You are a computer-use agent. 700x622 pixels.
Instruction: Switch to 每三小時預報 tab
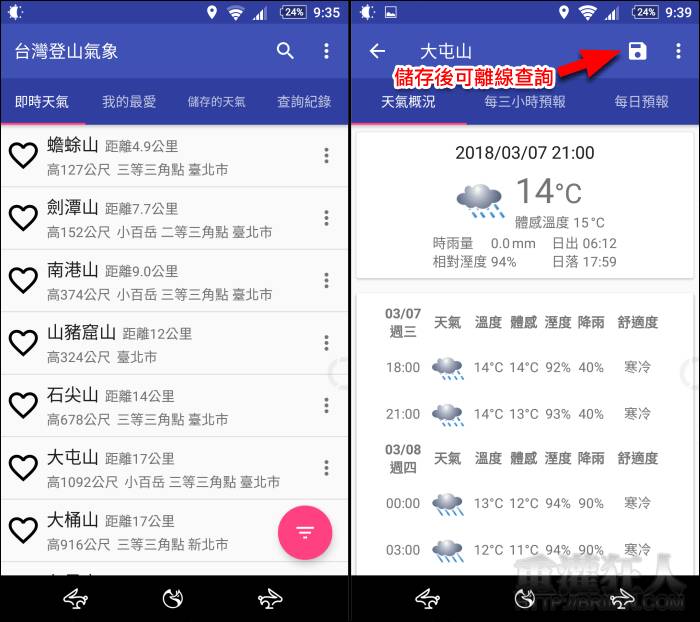(x=525, y=101)
